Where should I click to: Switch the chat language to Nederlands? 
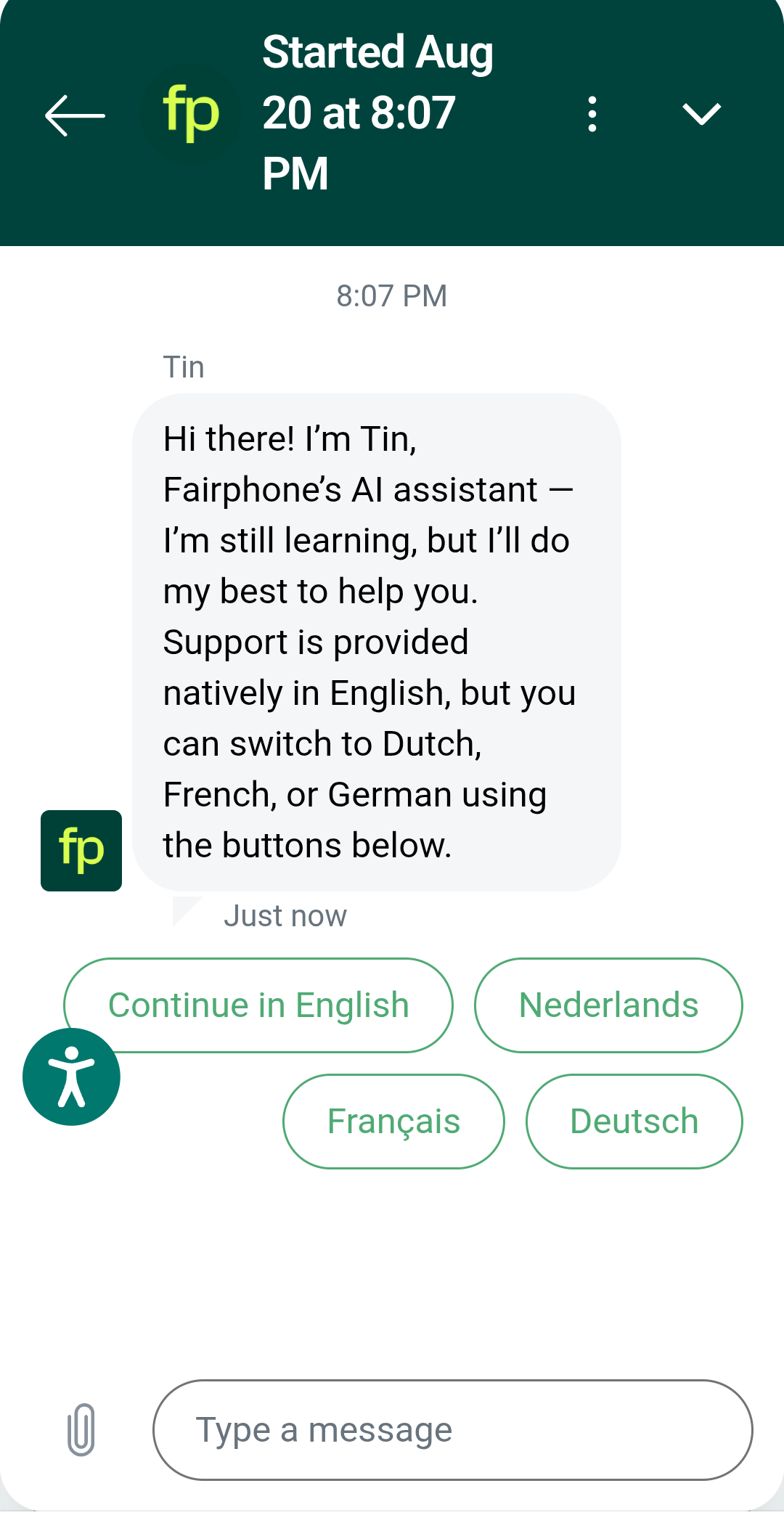point(608,1005)
